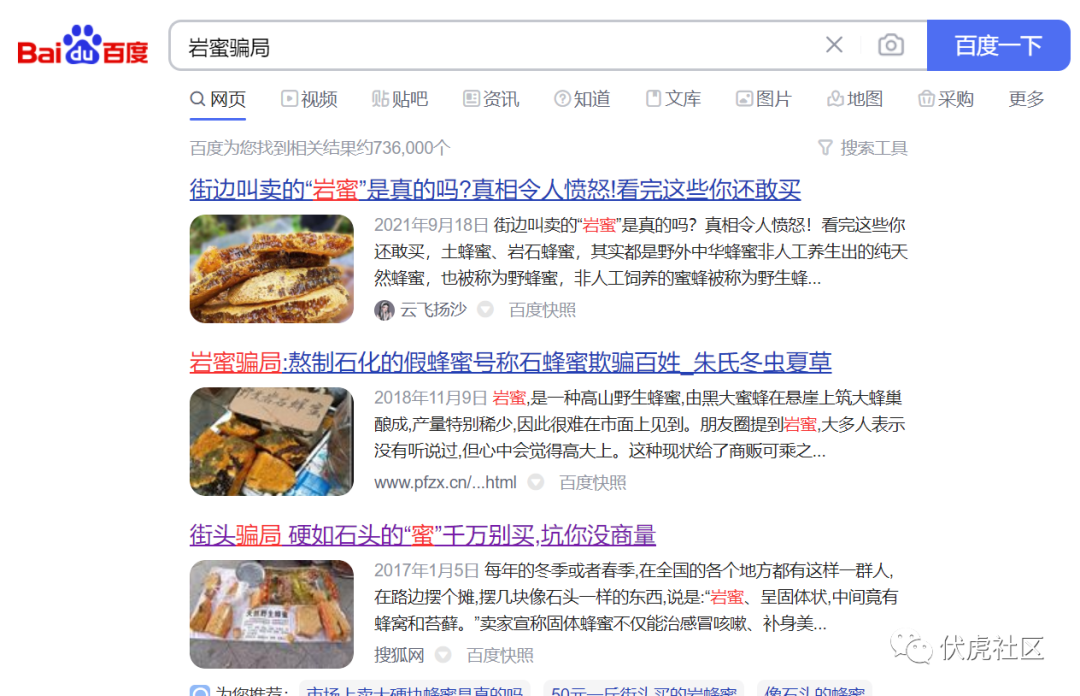Open 搜索工具 filter options

[x=863, y=148]
